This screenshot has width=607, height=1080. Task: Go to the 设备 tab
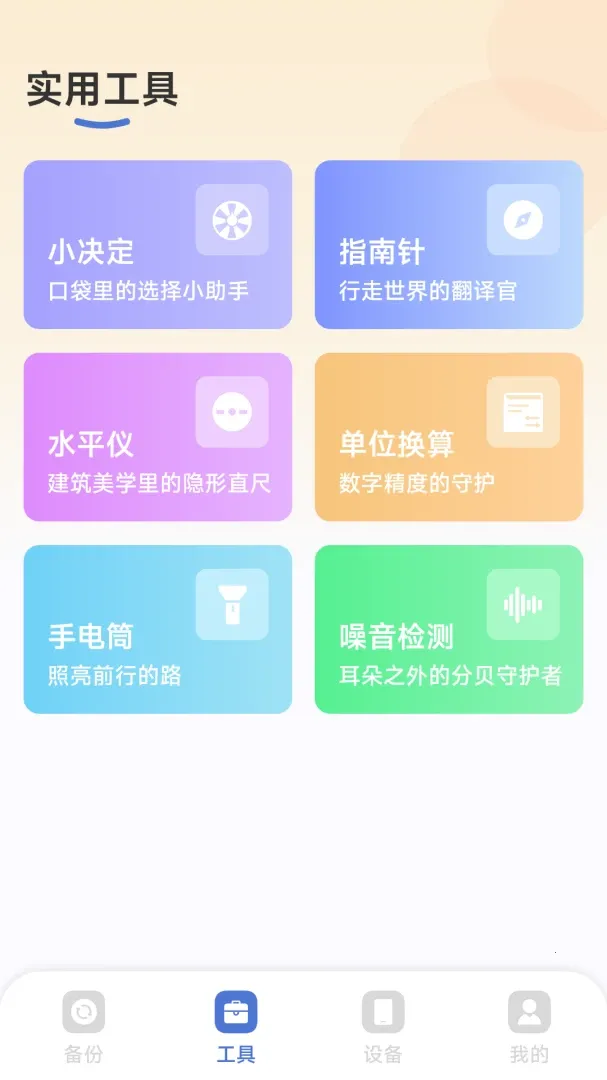pos(383,1027)
